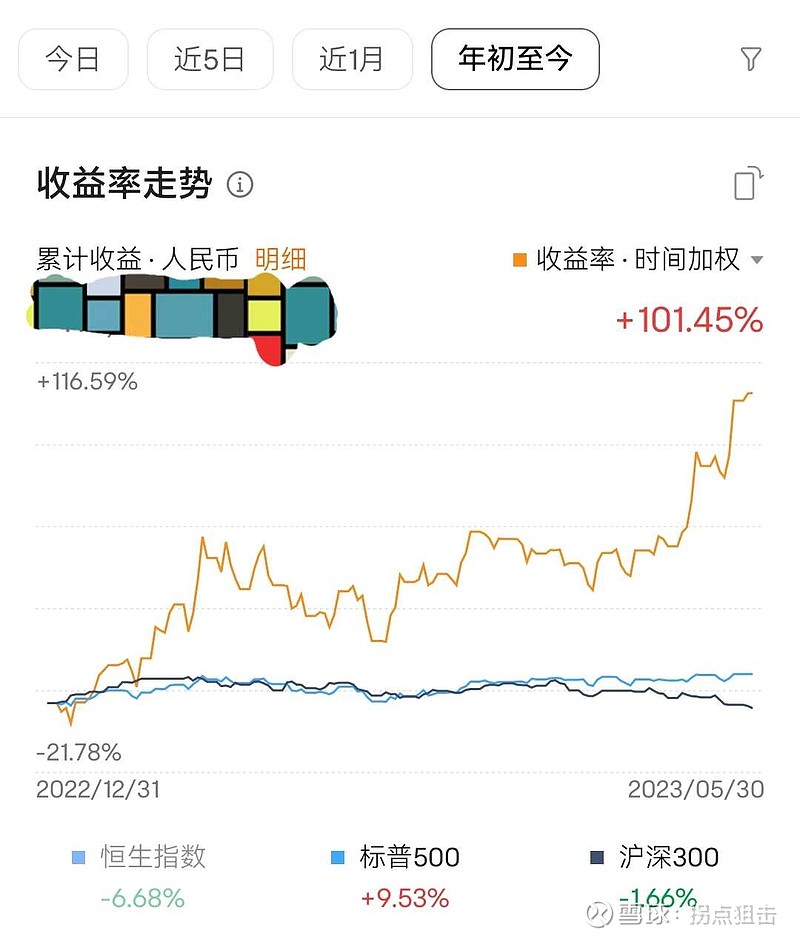
Task: Expand the return metric arrow
Action: point(756,260)
